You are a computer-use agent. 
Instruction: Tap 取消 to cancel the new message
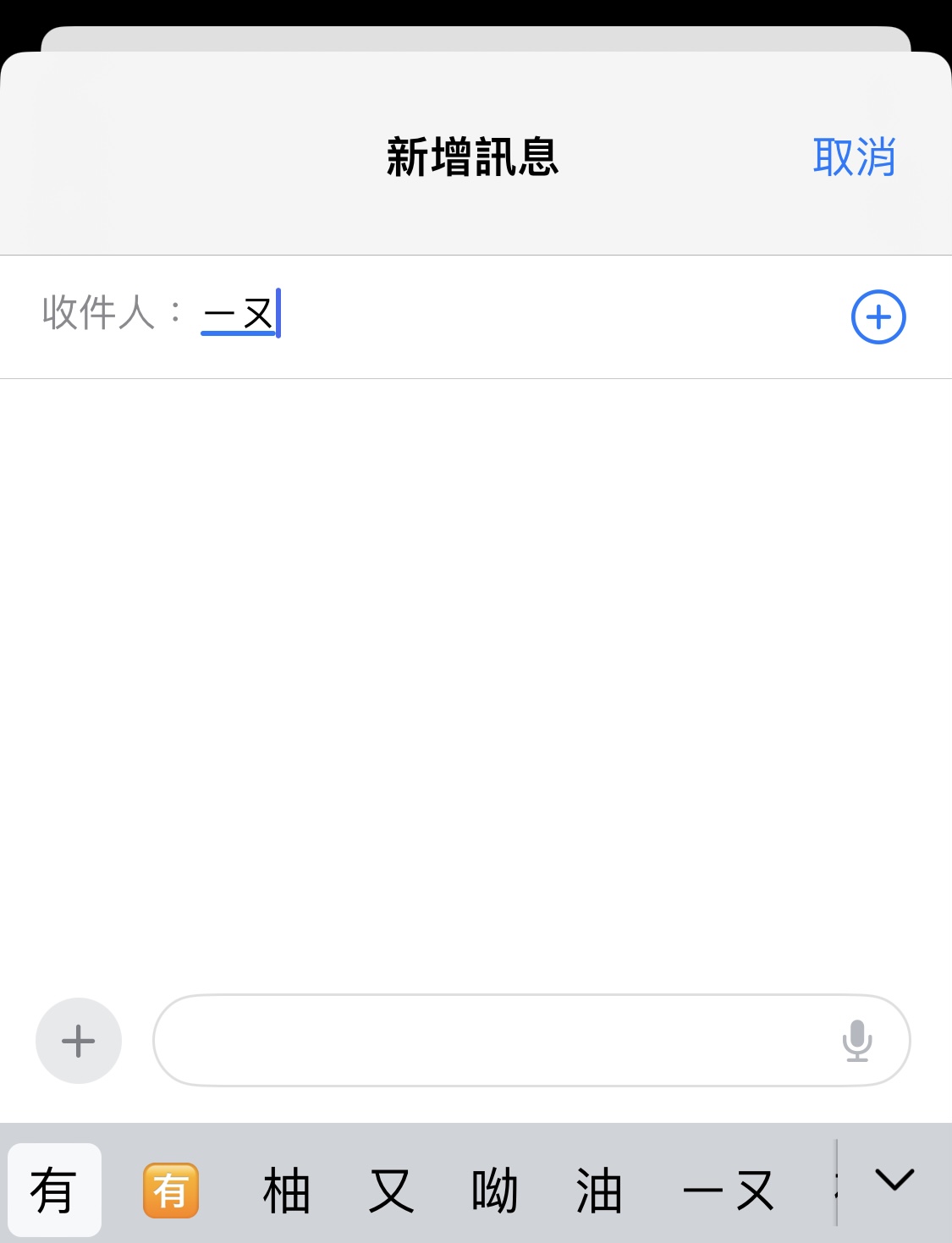pyautogui.click(x=854, y=157)
